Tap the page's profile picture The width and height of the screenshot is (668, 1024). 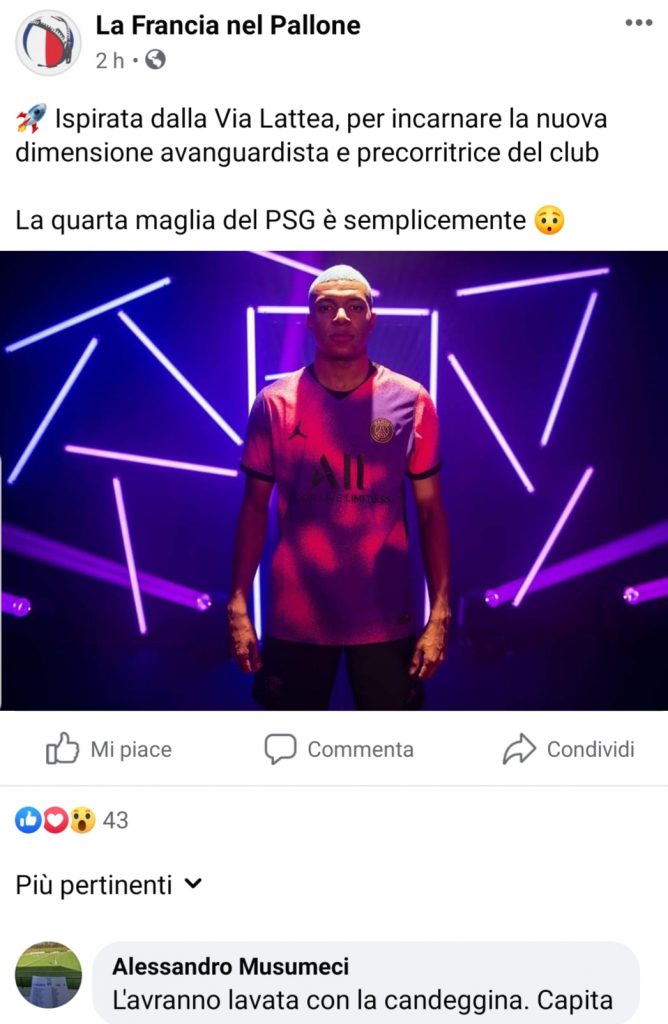[48, 43]
